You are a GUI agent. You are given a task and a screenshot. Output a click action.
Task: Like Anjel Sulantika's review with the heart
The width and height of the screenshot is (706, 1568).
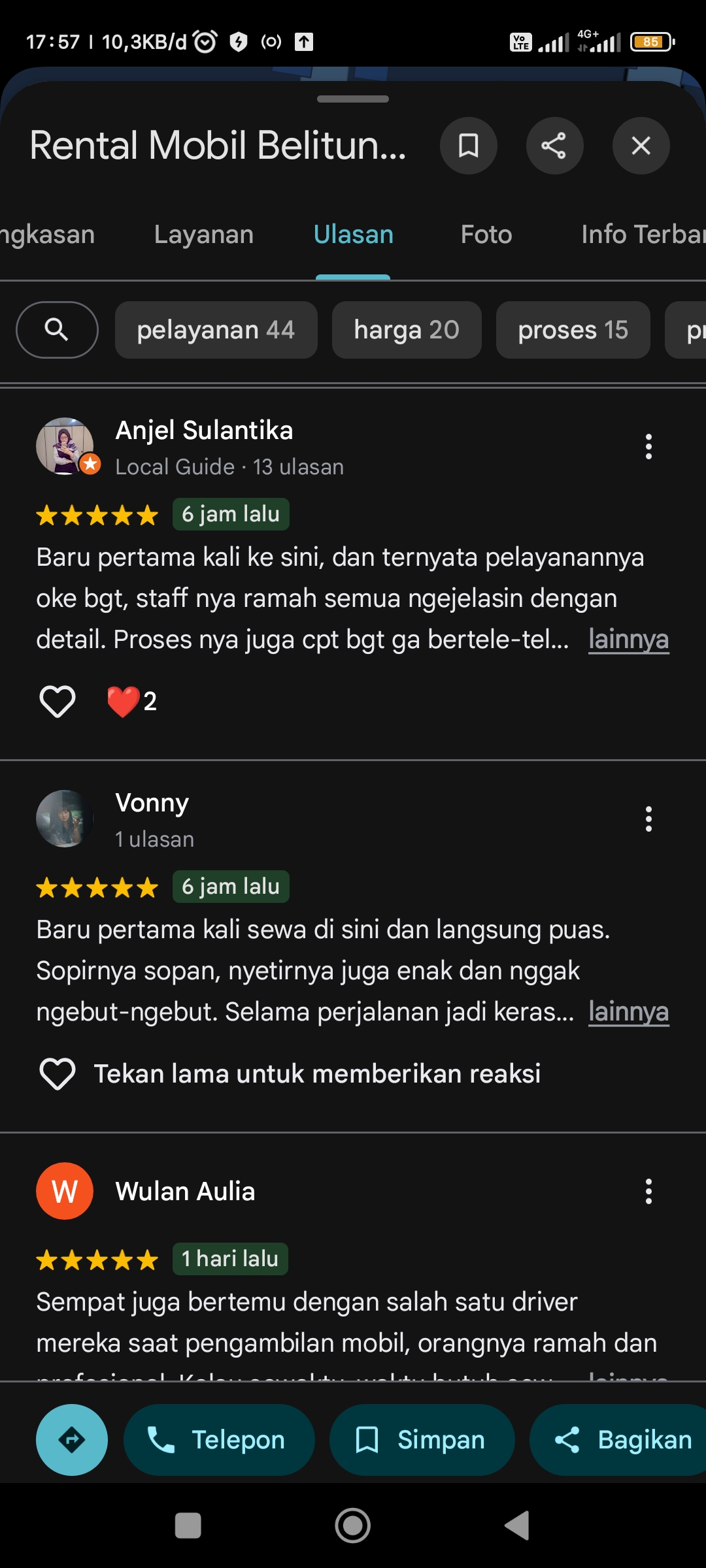58,702
